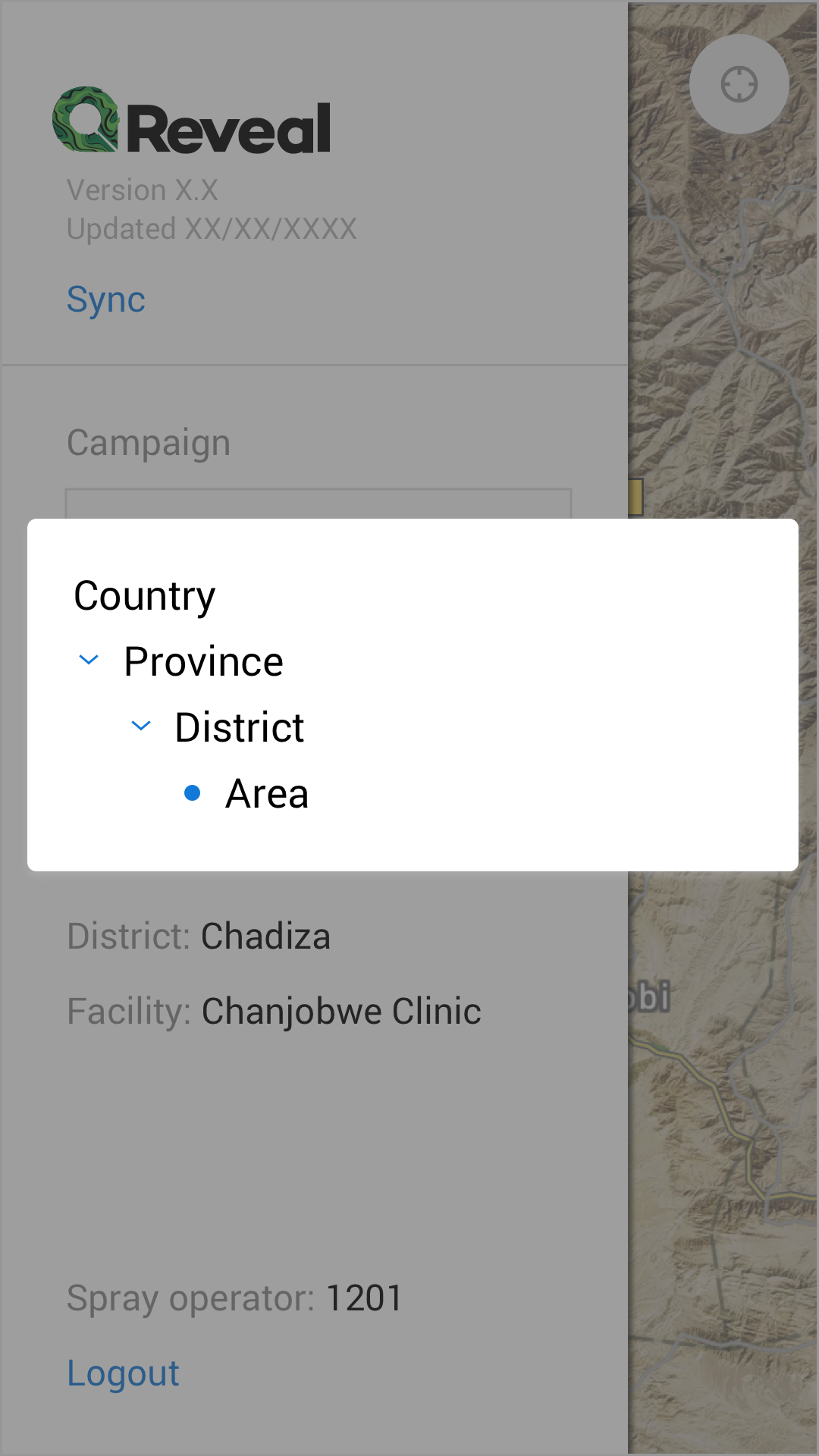Collapse the District chevron
The image size is (819, 1456).
[x=141, y=726]
